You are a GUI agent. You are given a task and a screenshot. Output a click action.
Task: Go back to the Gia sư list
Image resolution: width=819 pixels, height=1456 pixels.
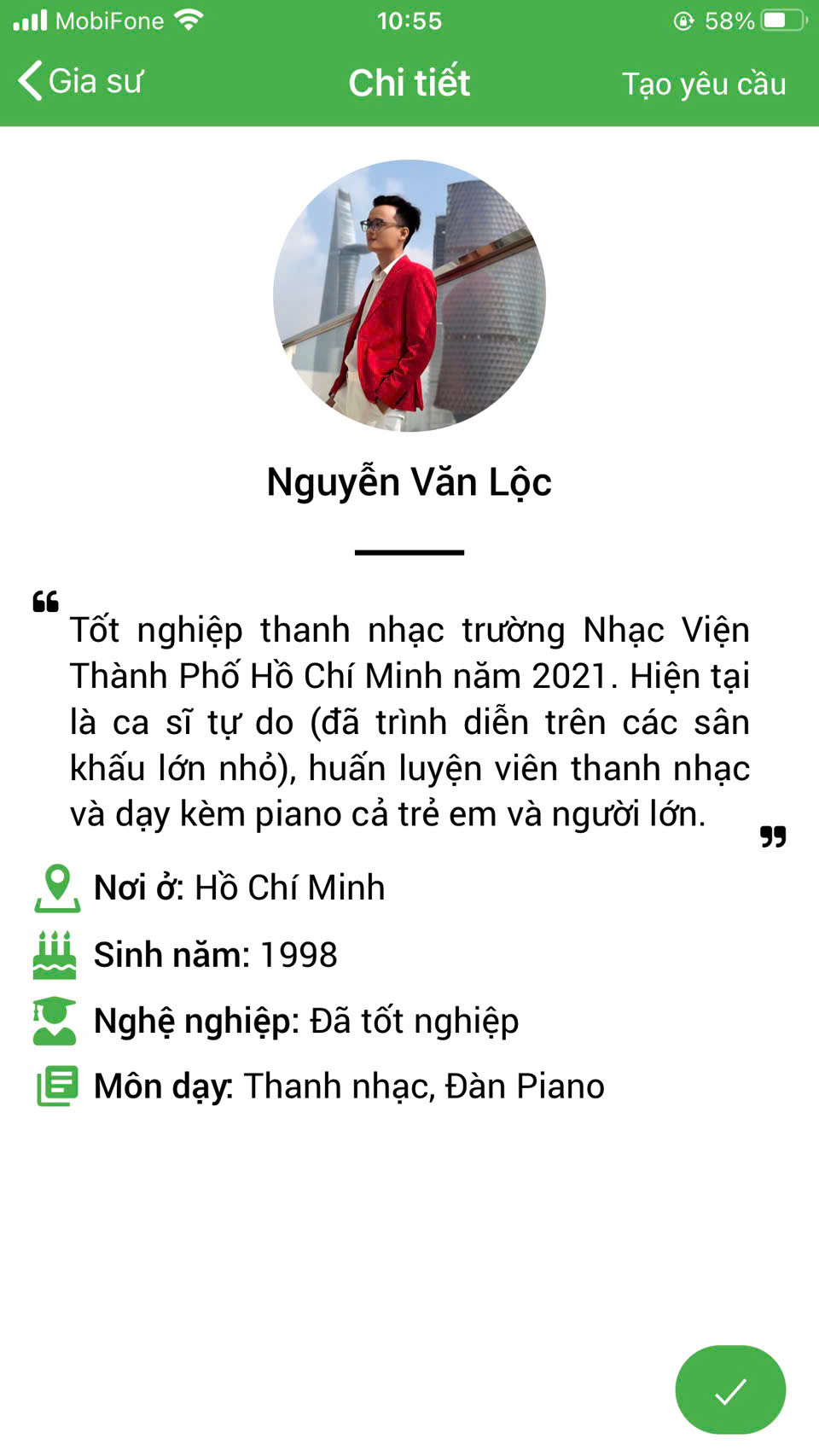coord(80,82)
